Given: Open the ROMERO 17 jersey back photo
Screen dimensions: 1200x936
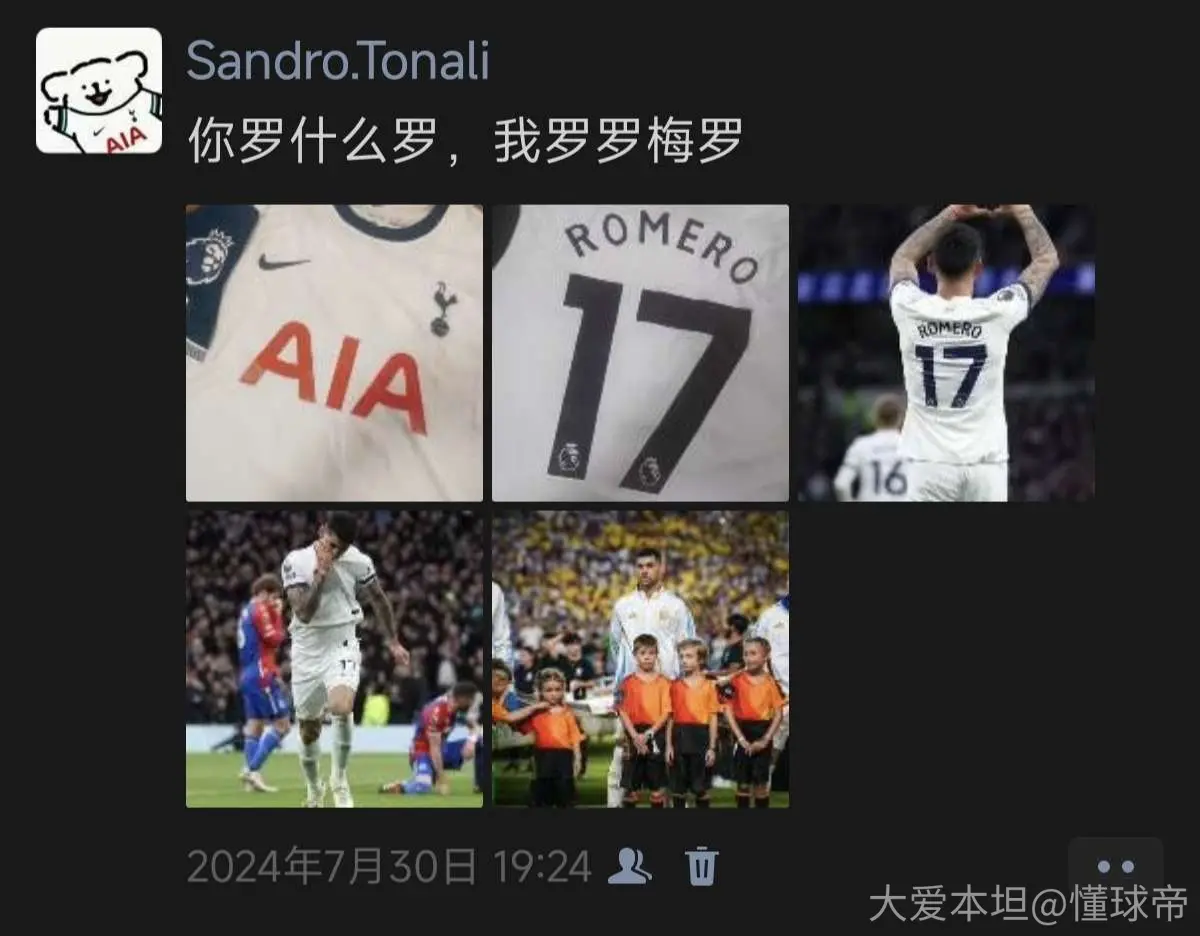Looking at the screenshot, I should tap(640, 353).
